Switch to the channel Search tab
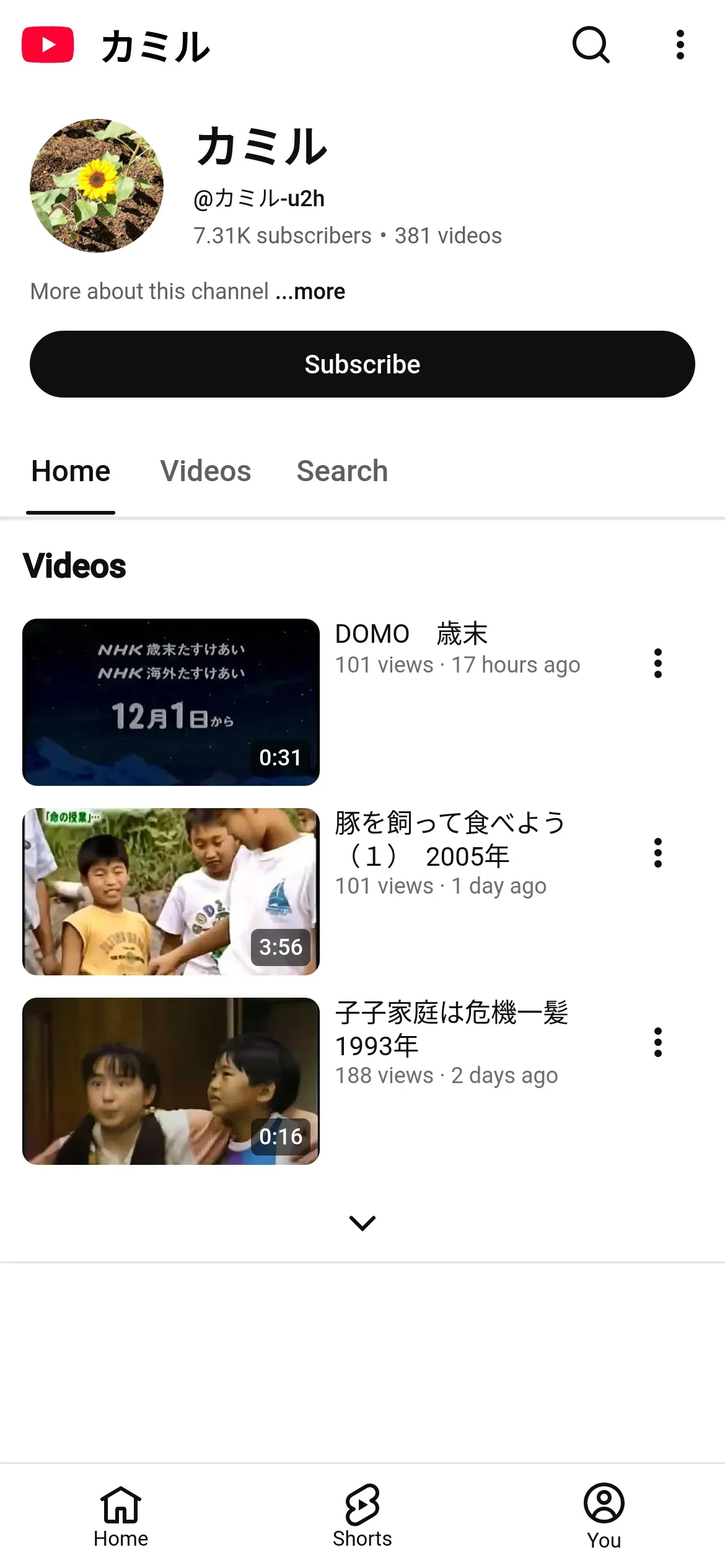This screenshot has height=1568, width=725. coord(342,471)
